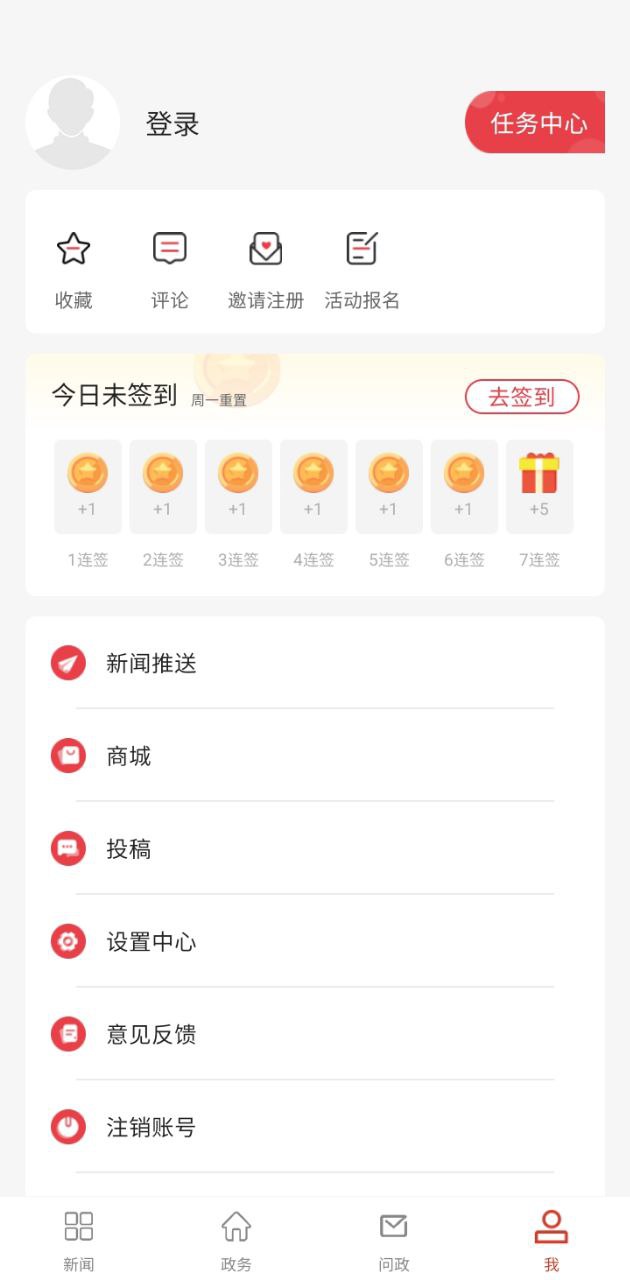Open 设置中心 settings center
Image resolution: width=630 pixels, height=1280 pixels.
pos(314,942)
